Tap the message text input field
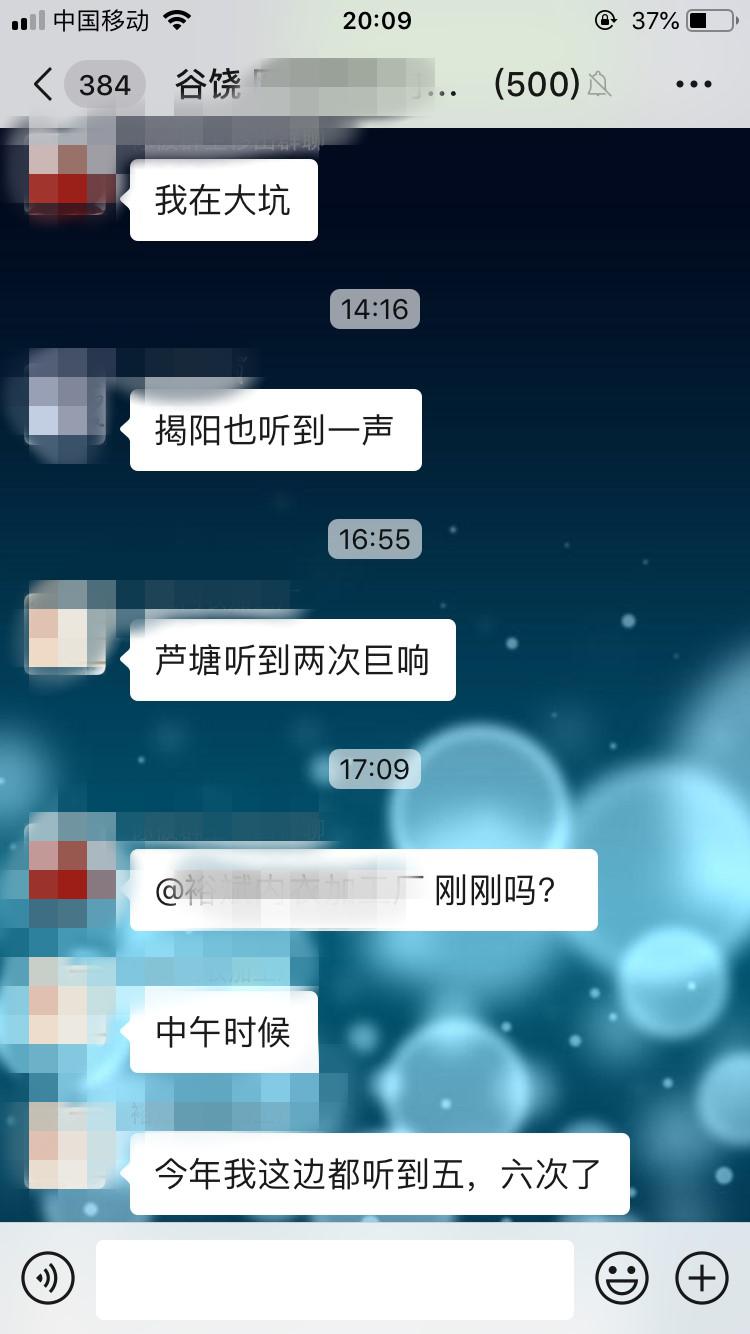Image resolution: width=750 pixels, height=1334 pixels. coord(335,1279)
